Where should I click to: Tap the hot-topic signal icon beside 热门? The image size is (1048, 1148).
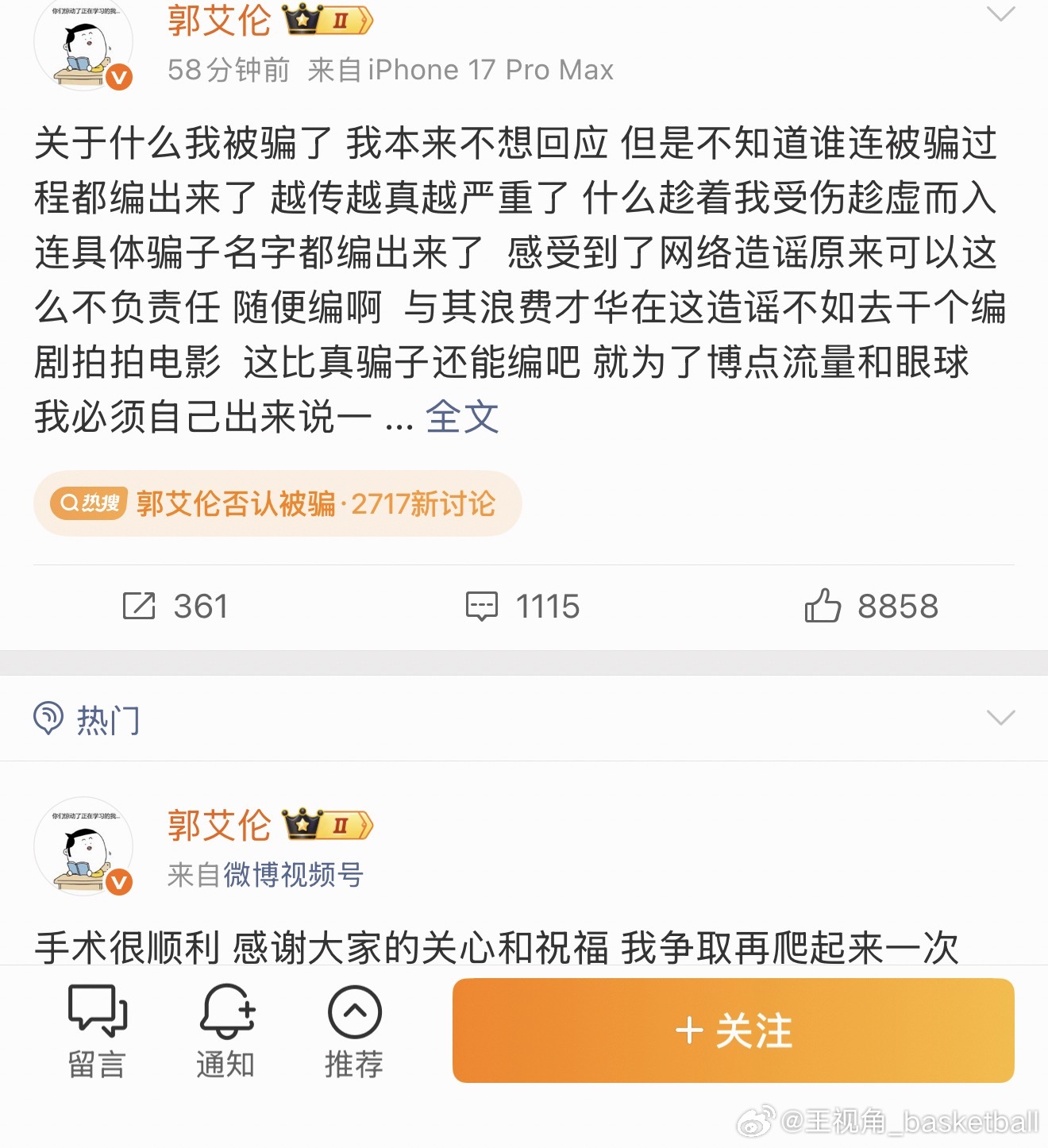click(50, 718)
